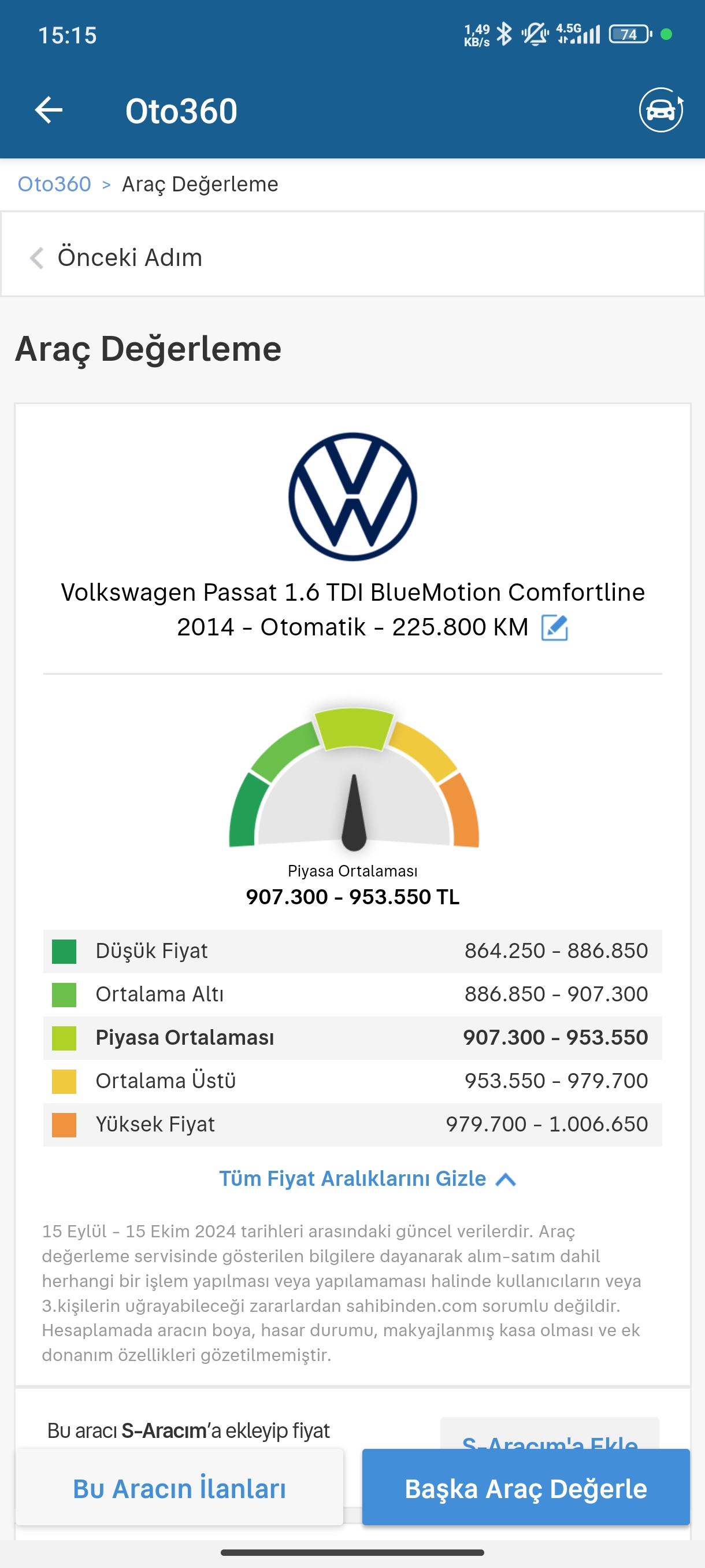Open Bu Aracın İlanları

tap(180, 1488)
